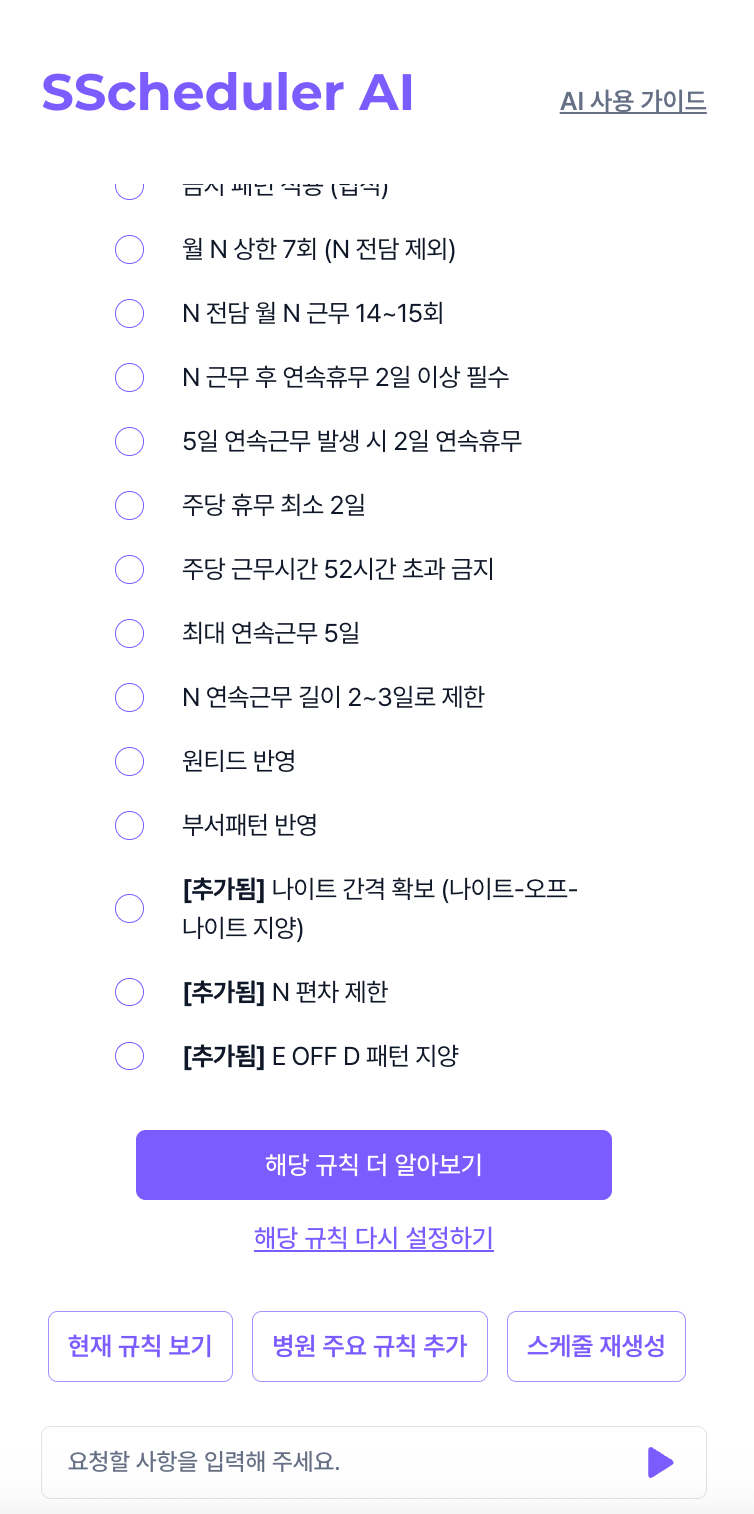
Task: Choose the 부서패턴 반영 rule
Action: pos(130,825)
